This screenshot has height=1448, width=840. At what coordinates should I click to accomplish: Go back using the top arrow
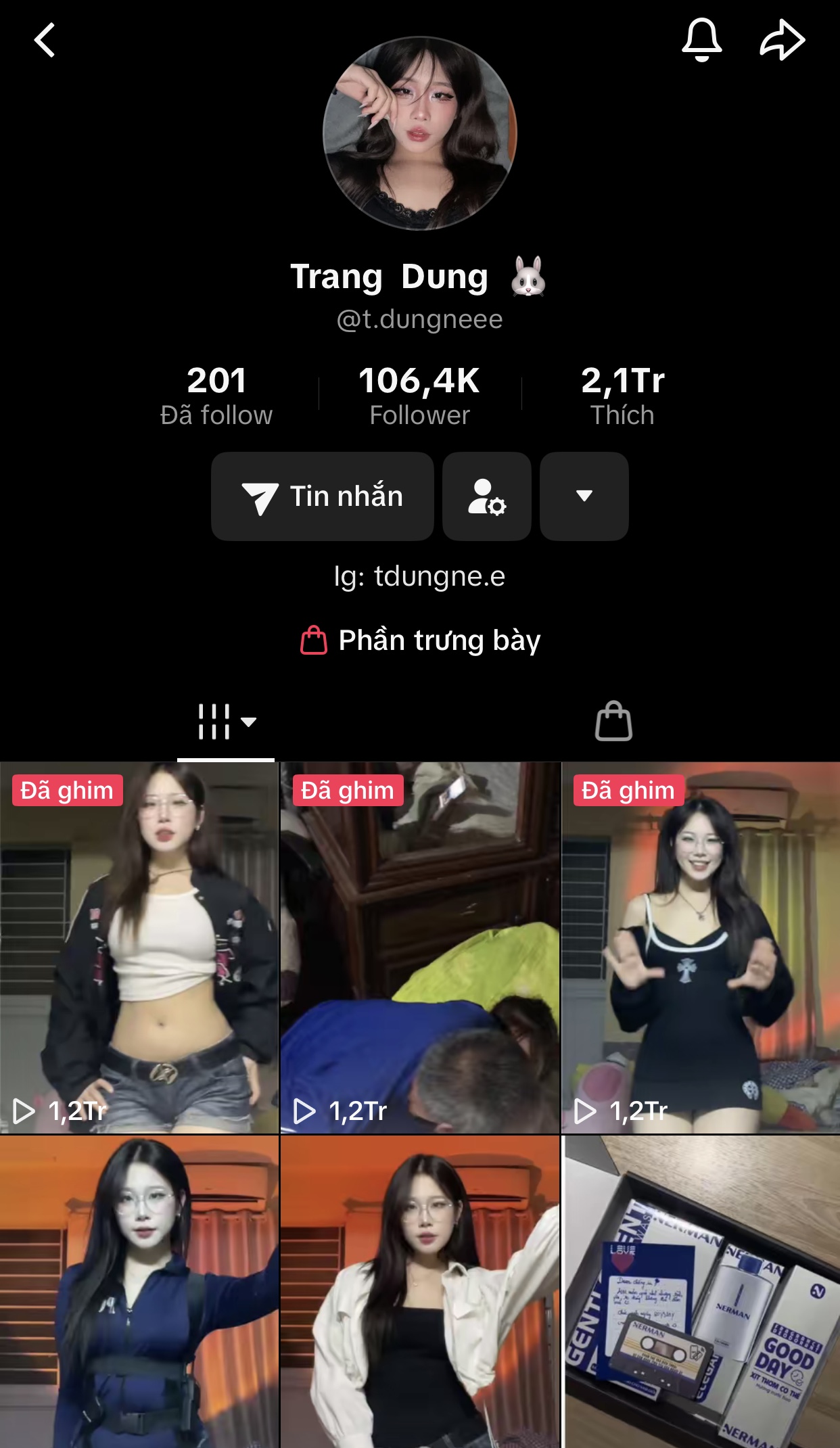click(x=45, y=41)
